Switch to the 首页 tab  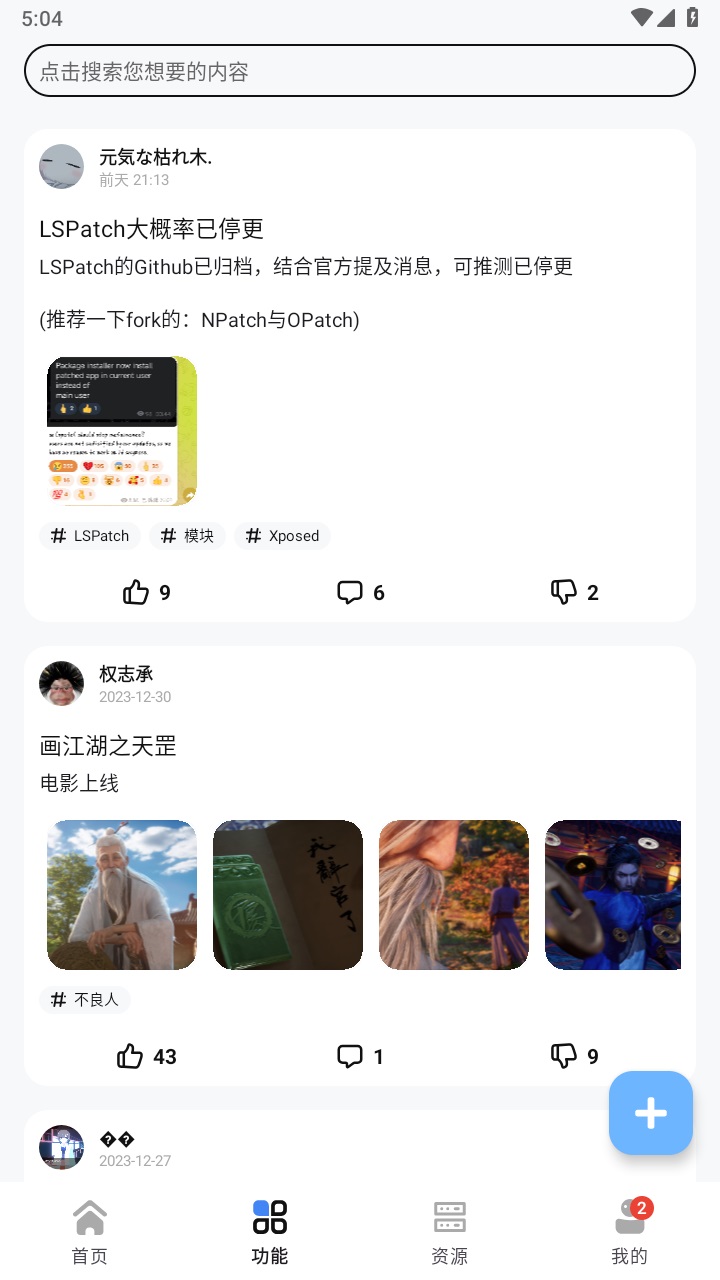[90, 1232]
